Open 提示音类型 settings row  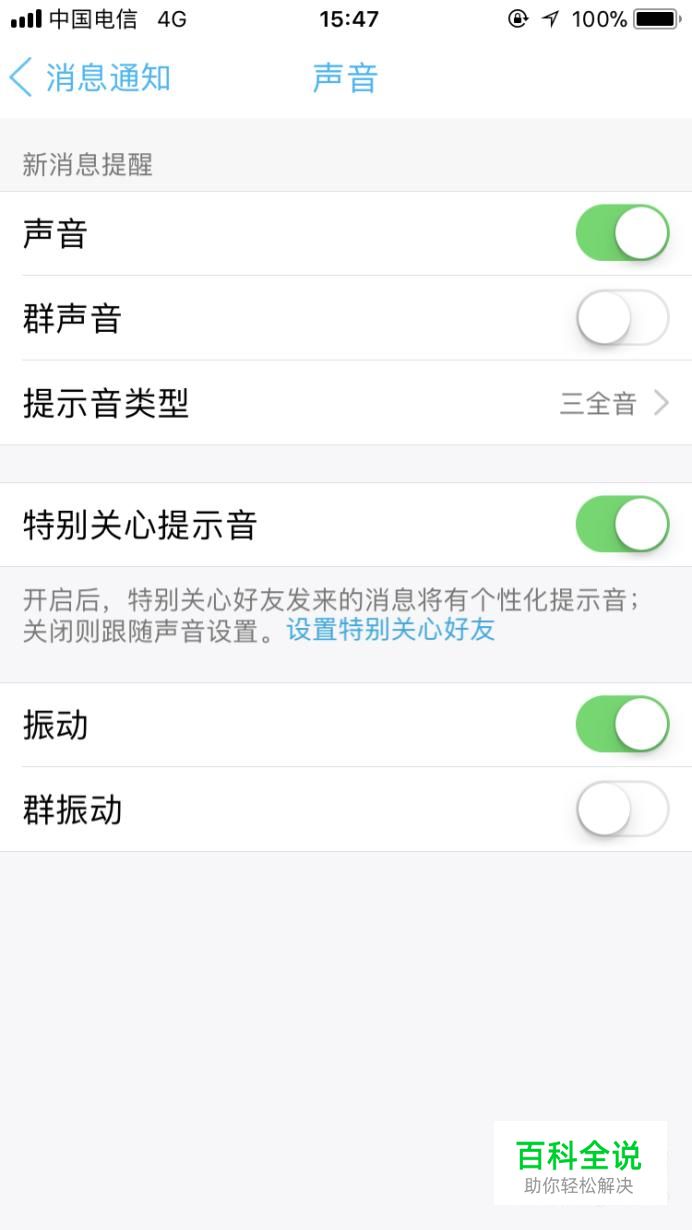(x=346, y=403)
